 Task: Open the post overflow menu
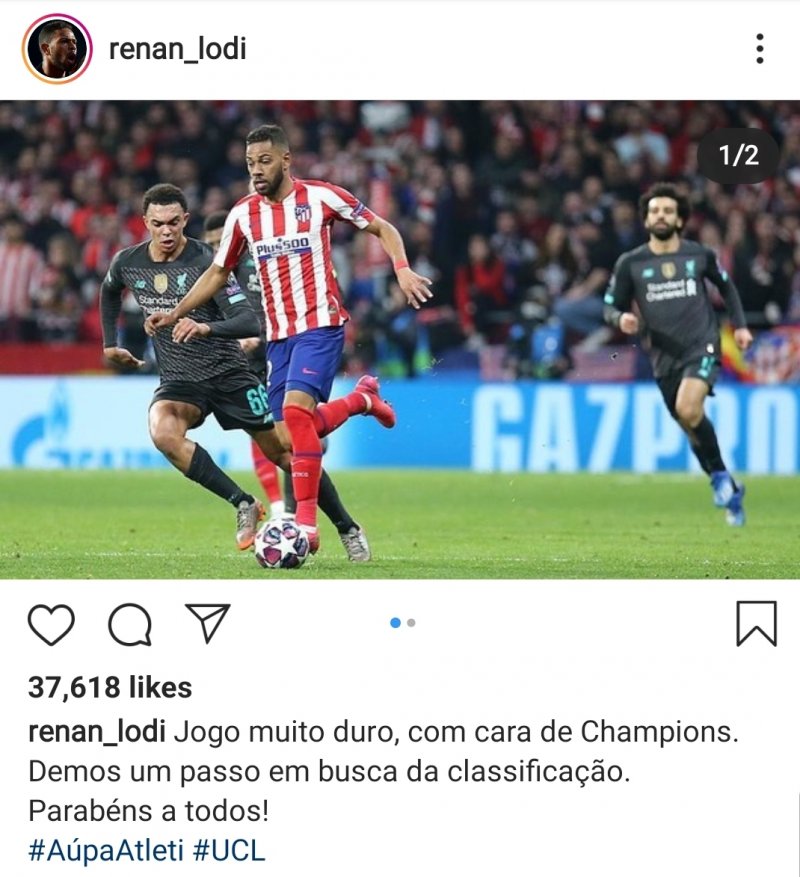[760, 48]
